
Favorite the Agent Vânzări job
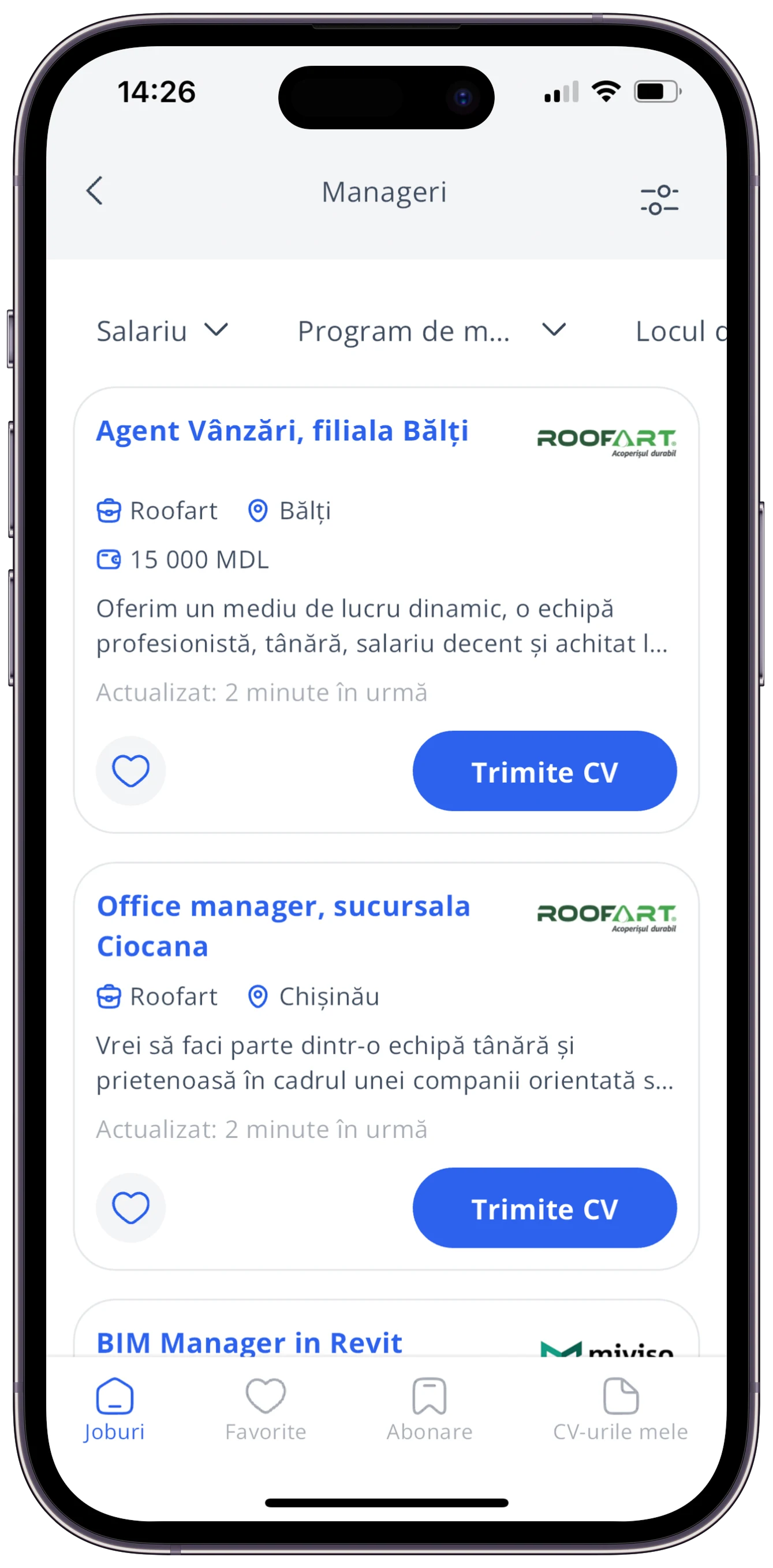[131, 771]
